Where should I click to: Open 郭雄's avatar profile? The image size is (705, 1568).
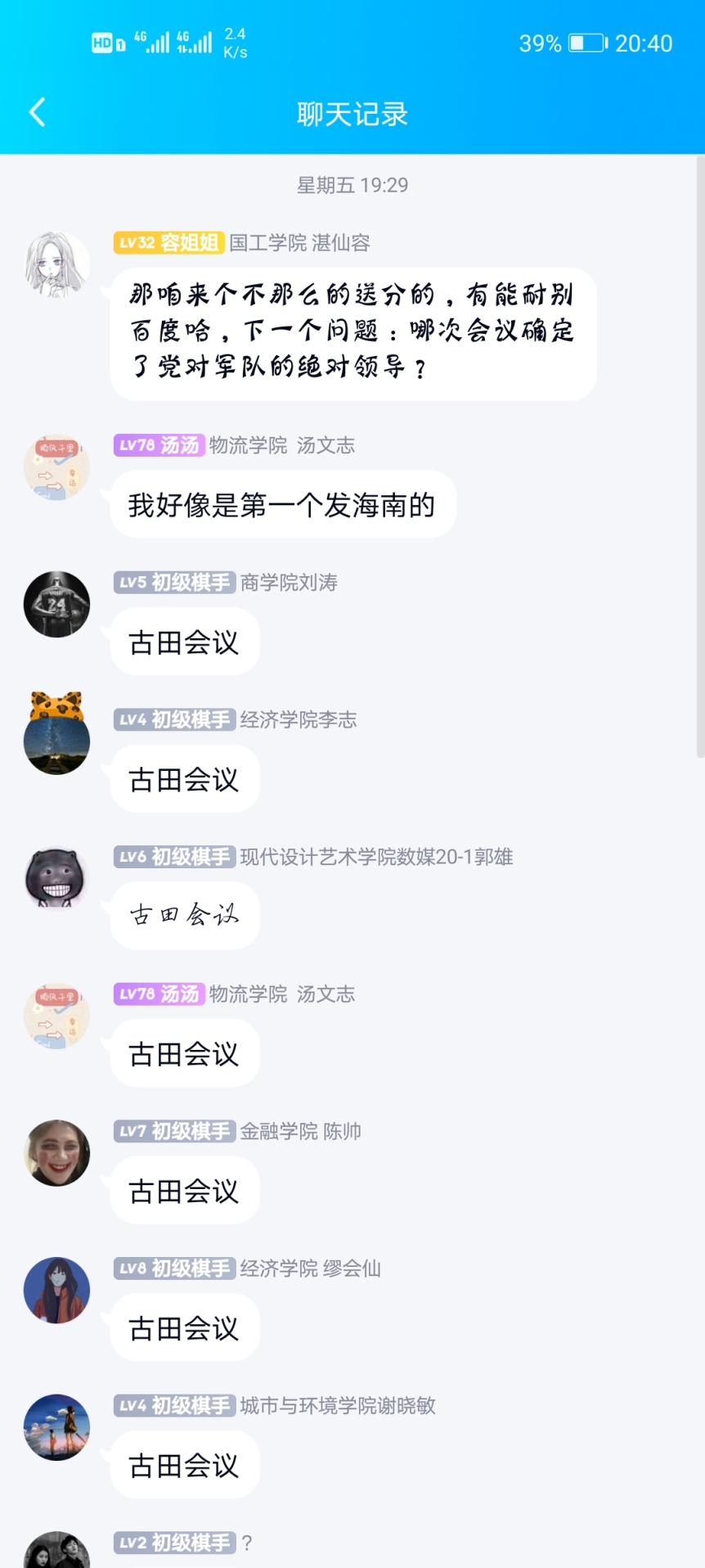pyautogui.click(x=56, y=878)
